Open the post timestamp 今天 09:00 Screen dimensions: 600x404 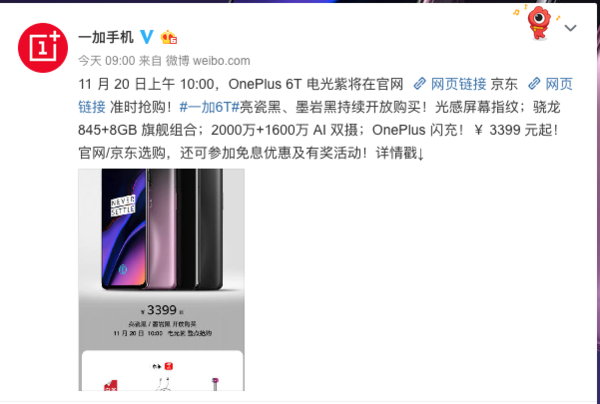tap(98, 58)
